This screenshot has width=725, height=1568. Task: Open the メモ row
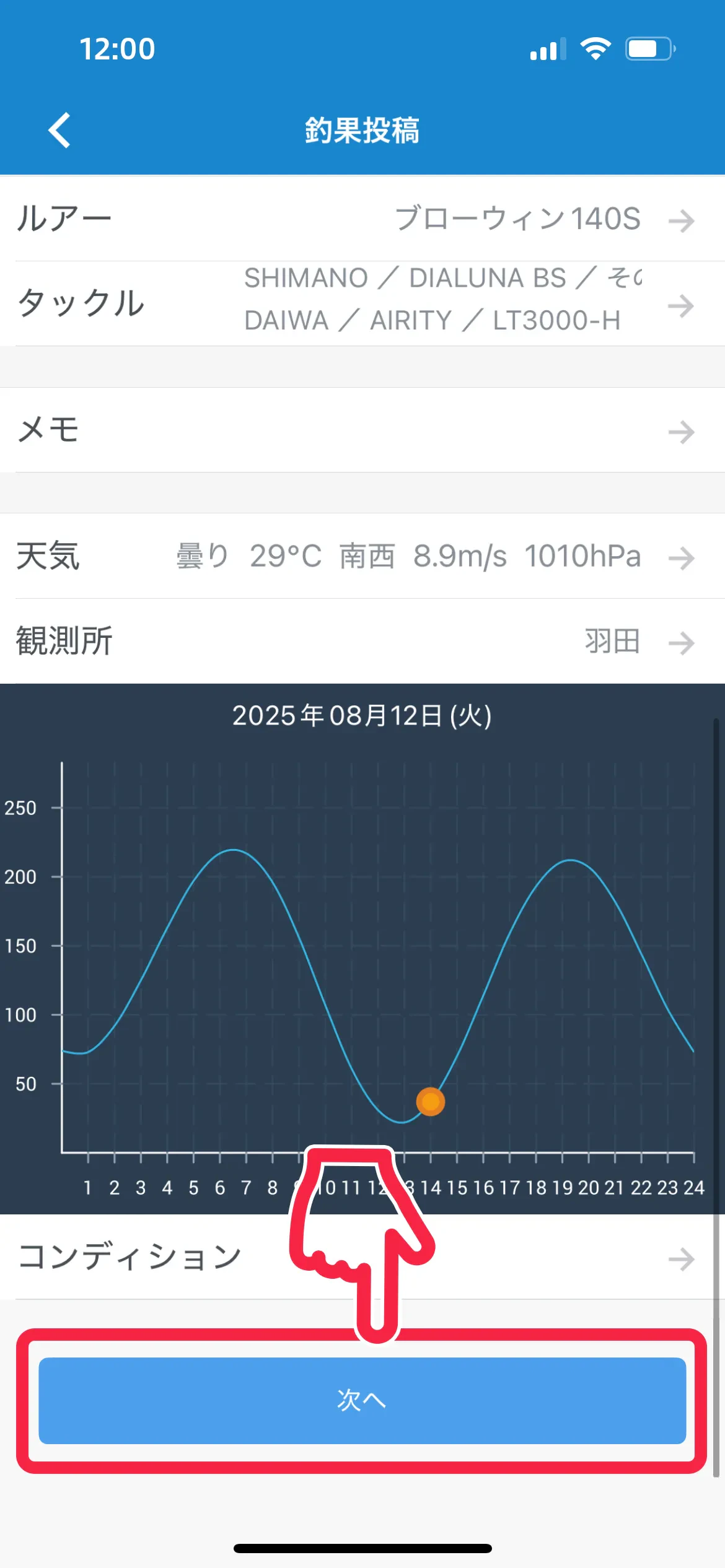[362, 430]
